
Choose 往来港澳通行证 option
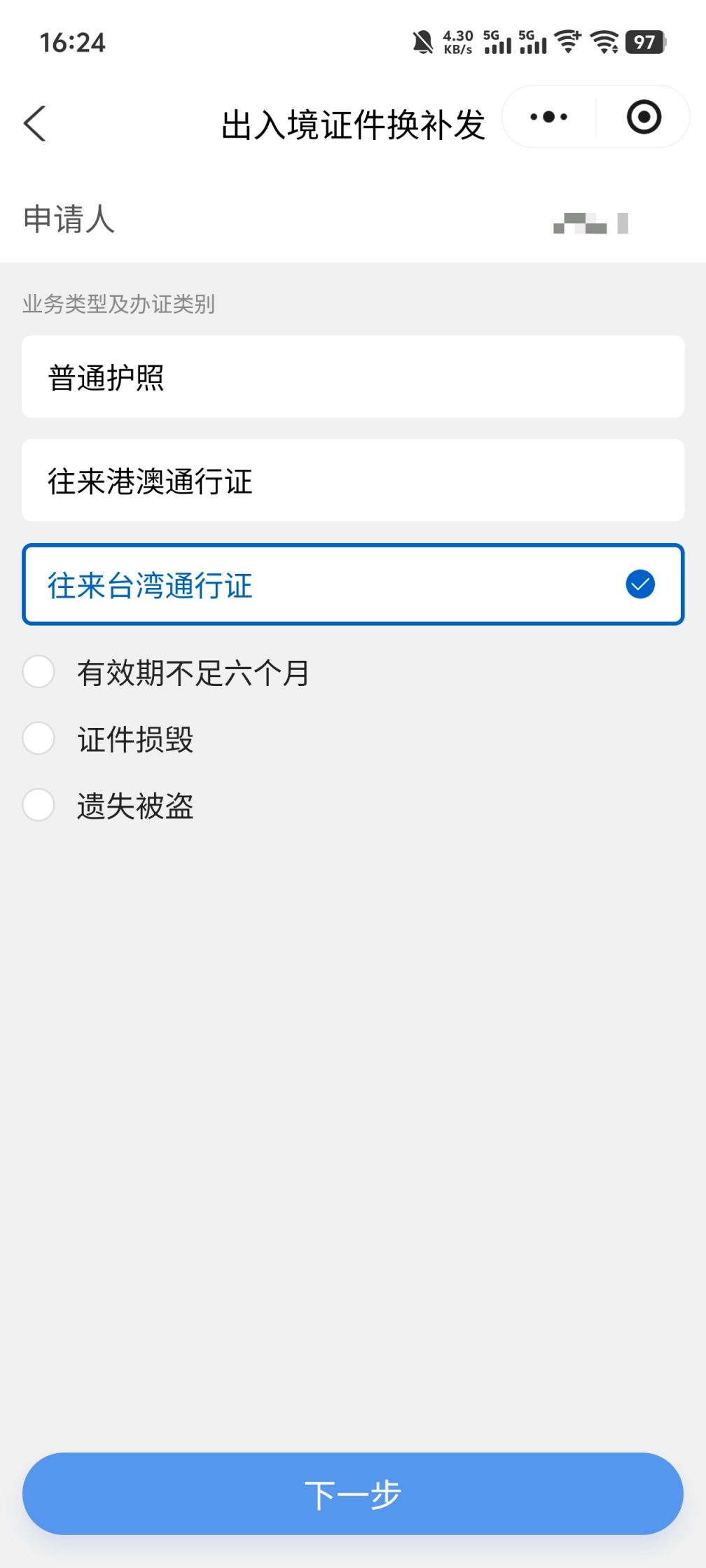pos(353,481)
